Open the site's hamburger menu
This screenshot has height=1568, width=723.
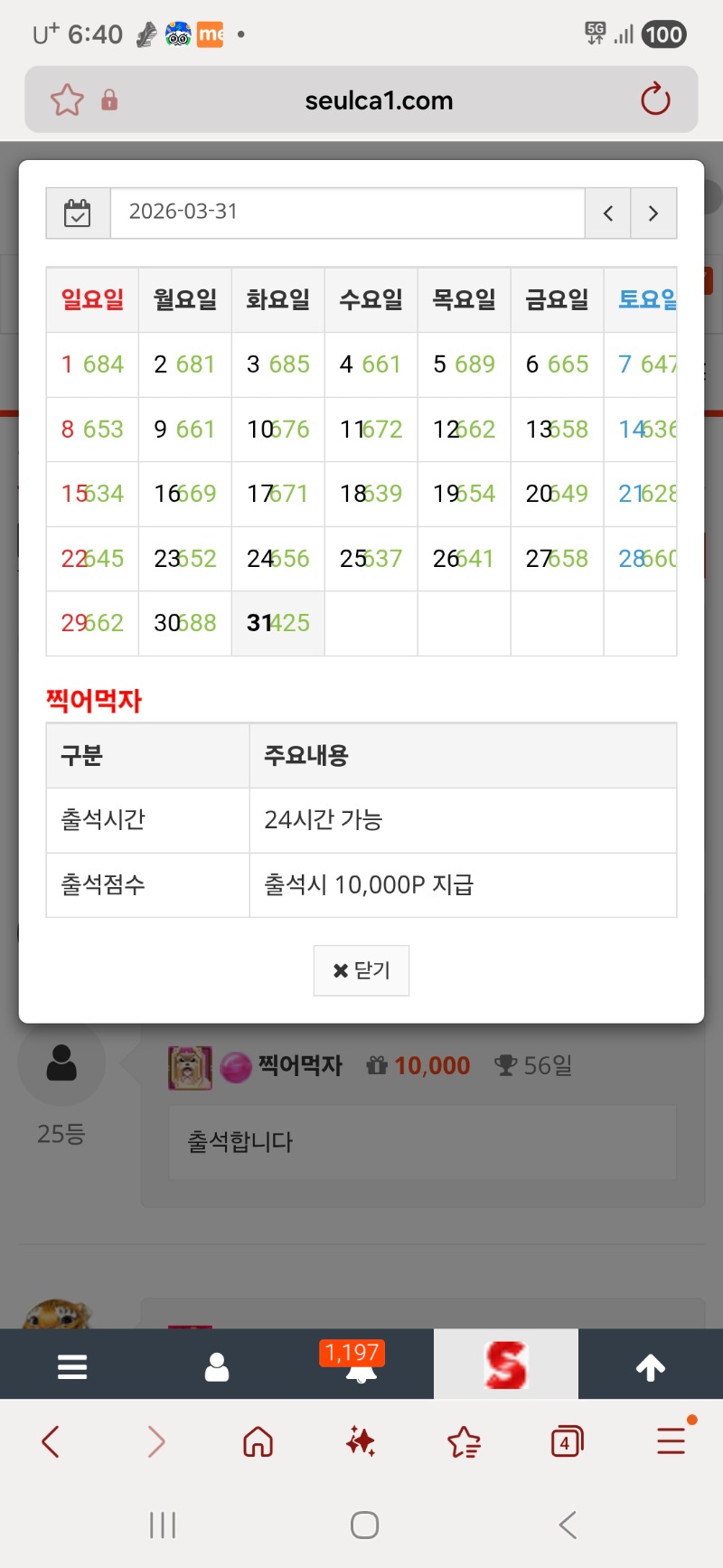(72, 1366)
